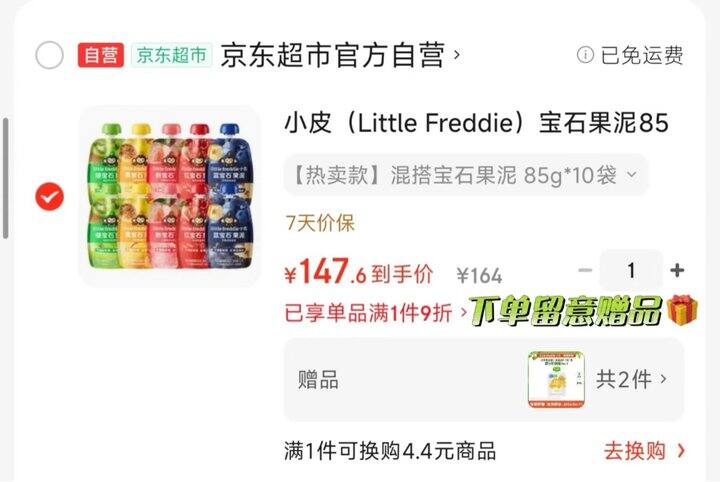The image size is (720, 482).
Task: Go to 去换购 add-on offers
Action: tap(645, 451)
